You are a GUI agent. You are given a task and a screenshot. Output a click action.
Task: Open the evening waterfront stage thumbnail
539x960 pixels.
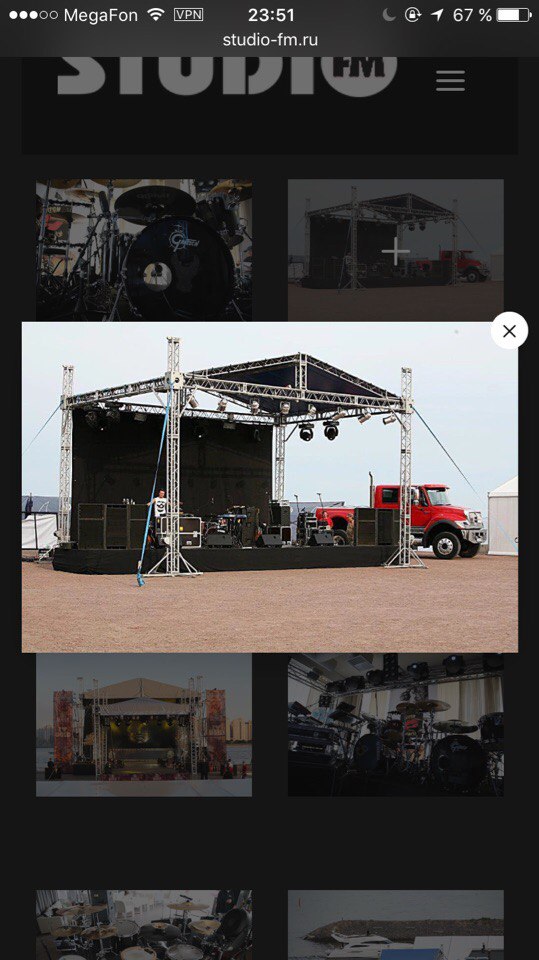point(144,725)
